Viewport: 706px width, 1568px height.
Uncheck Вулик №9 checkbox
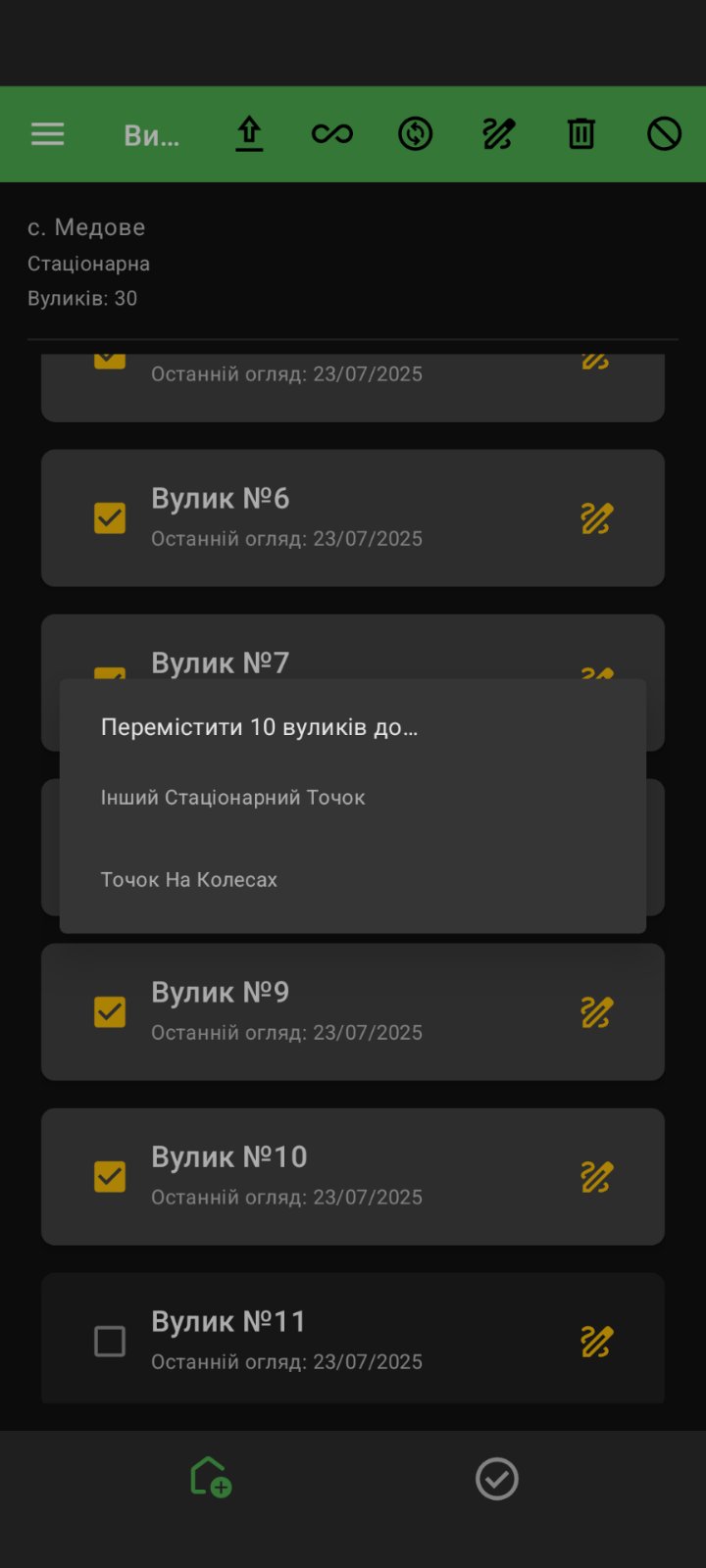[x=110, y=1011]
